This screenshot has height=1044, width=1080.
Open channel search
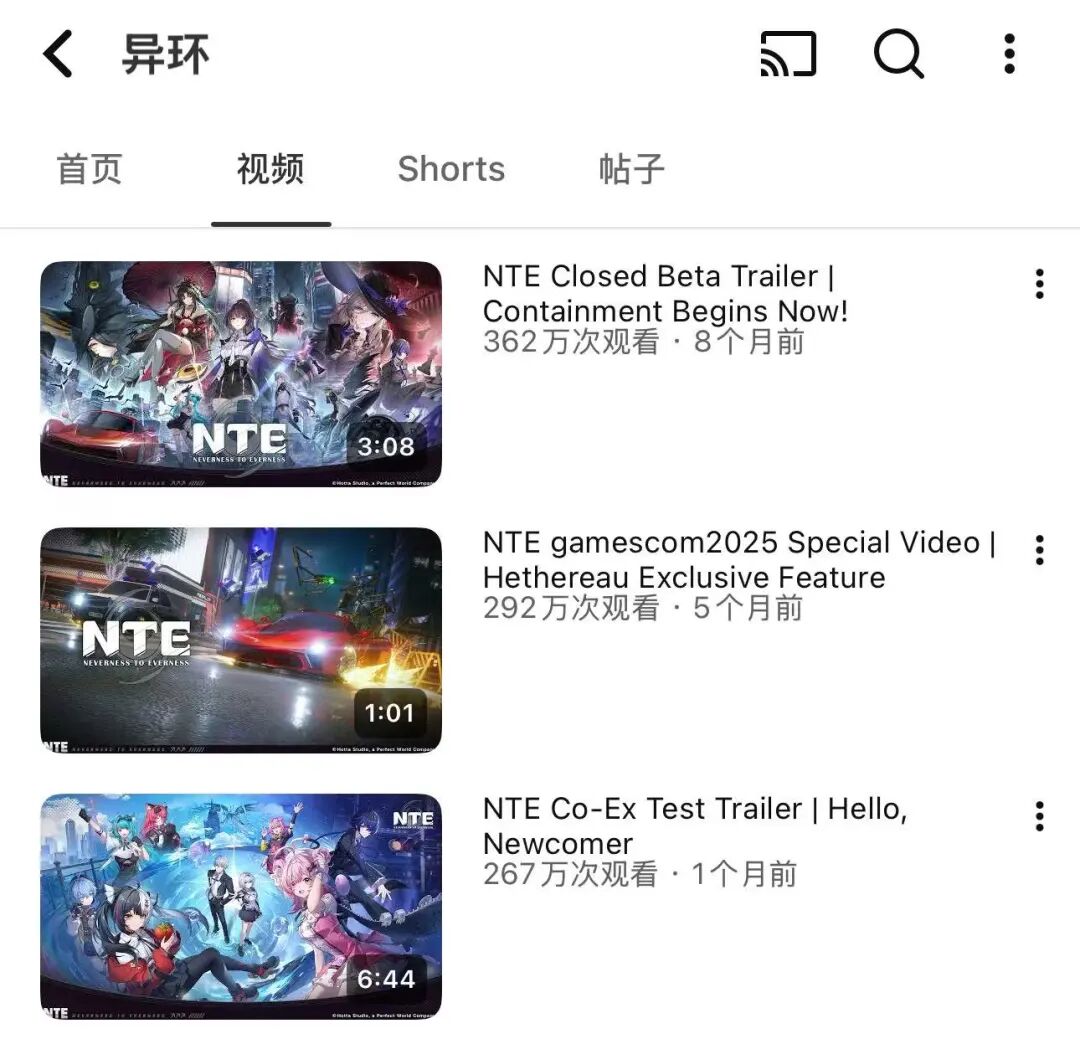click(x=898, y=54)
